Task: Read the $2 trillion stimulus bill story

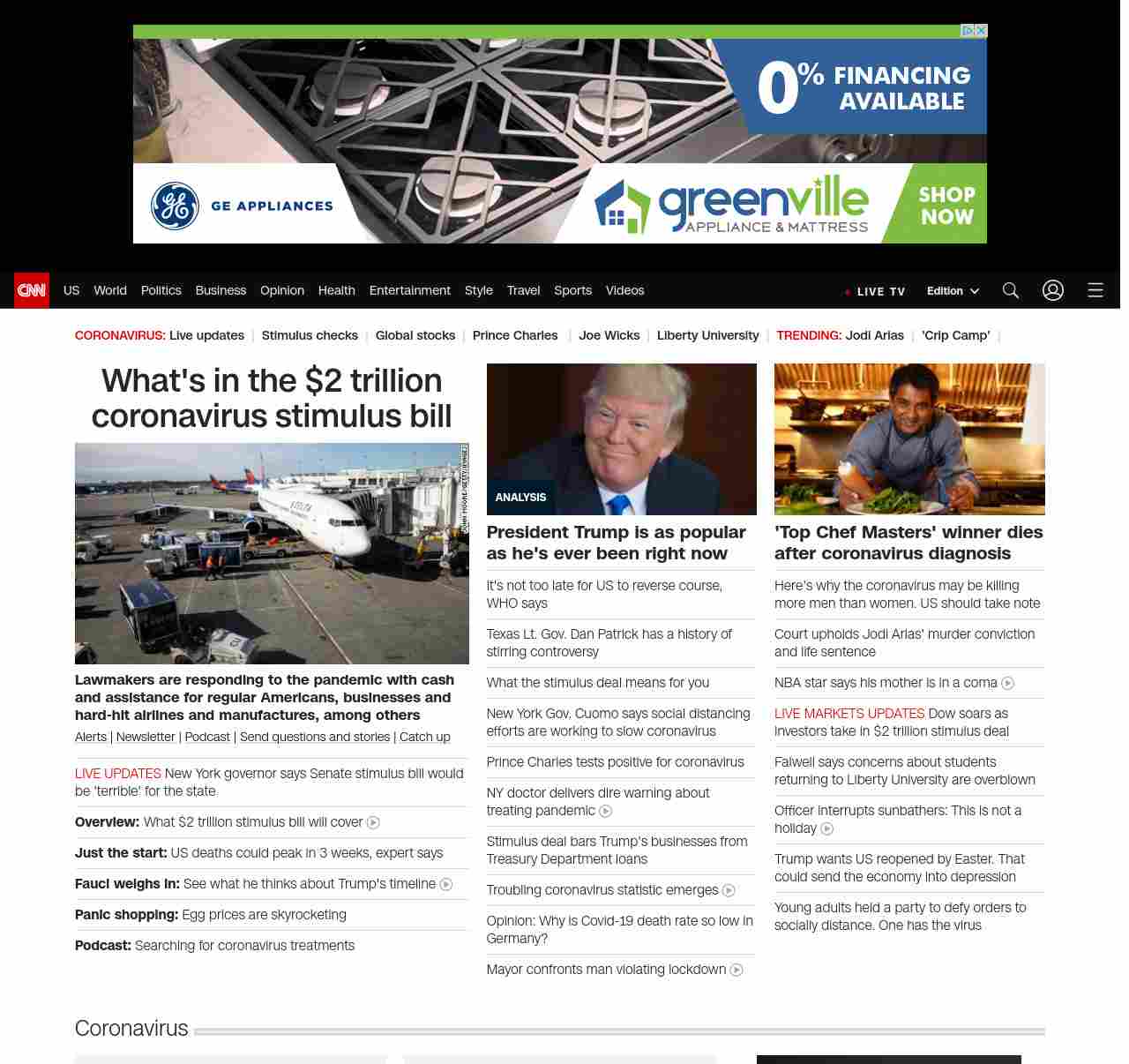Action: point(272,398)
